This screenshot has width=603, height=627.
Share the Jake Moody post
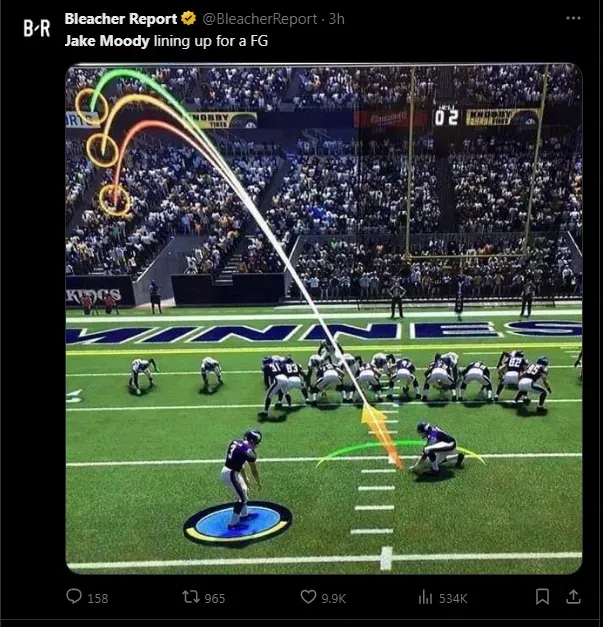pos(573,597)
